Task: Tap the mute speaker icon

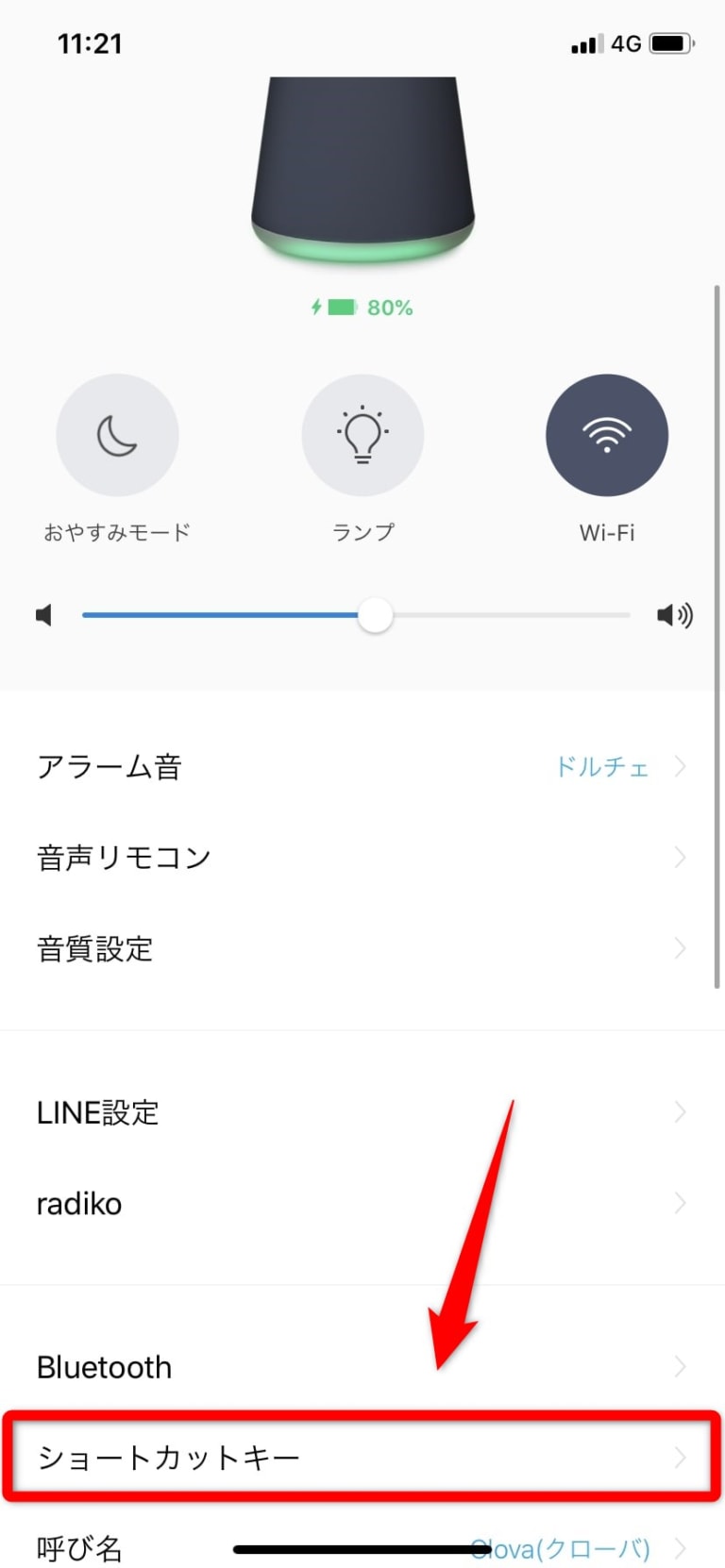Action: point(43,614)
